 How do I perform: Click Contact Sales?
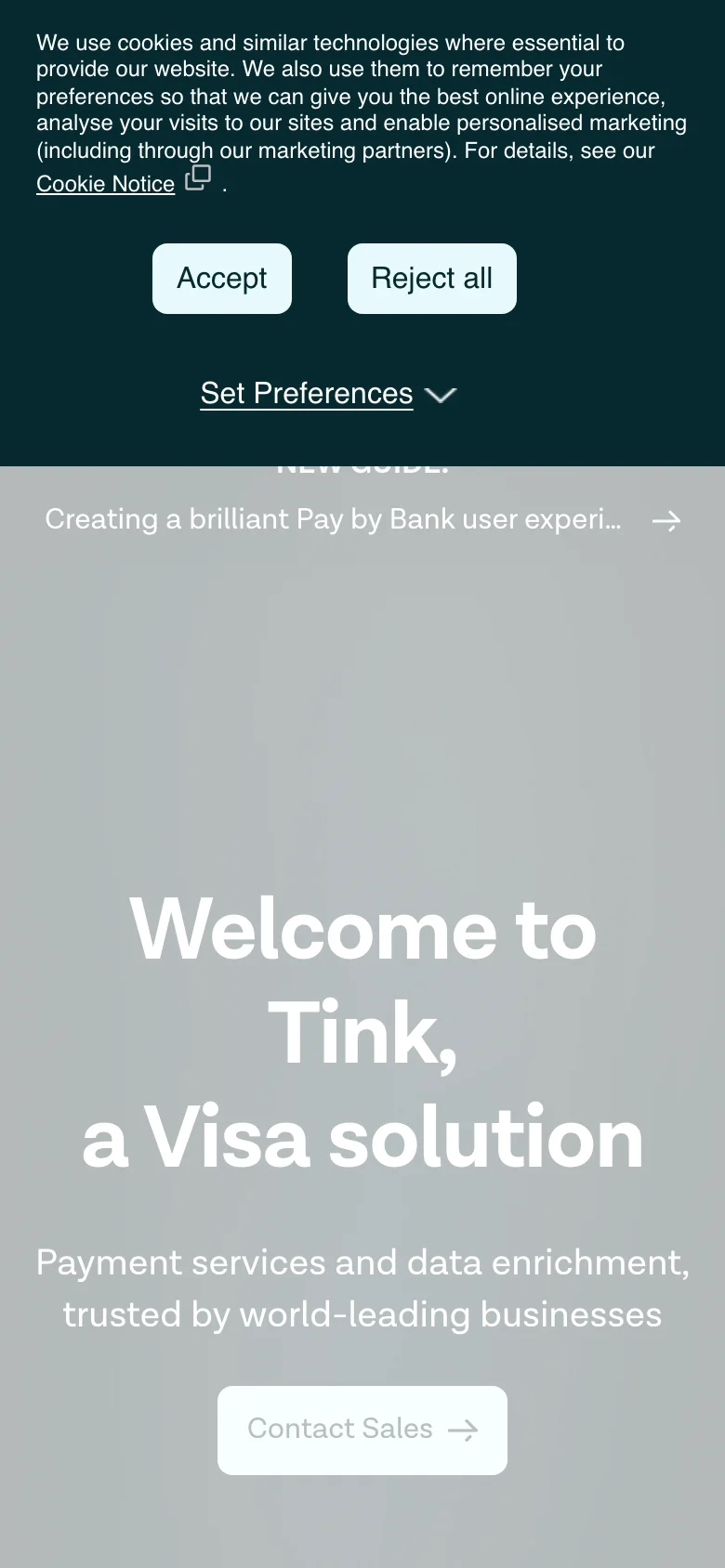coord(362,1430)
